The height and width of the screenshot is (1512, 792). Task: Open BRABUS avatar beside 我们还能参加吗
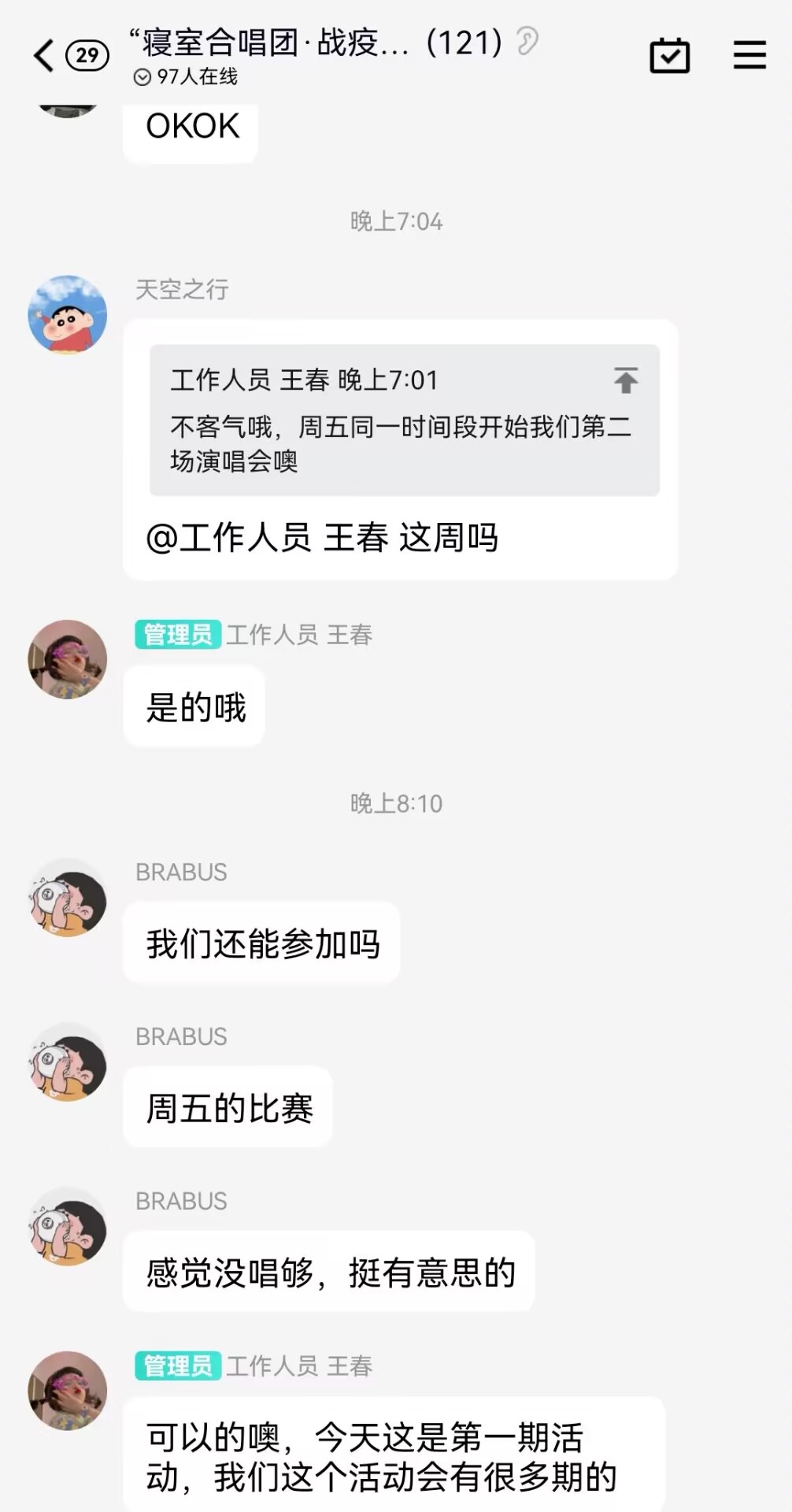[x=68, y=898]
